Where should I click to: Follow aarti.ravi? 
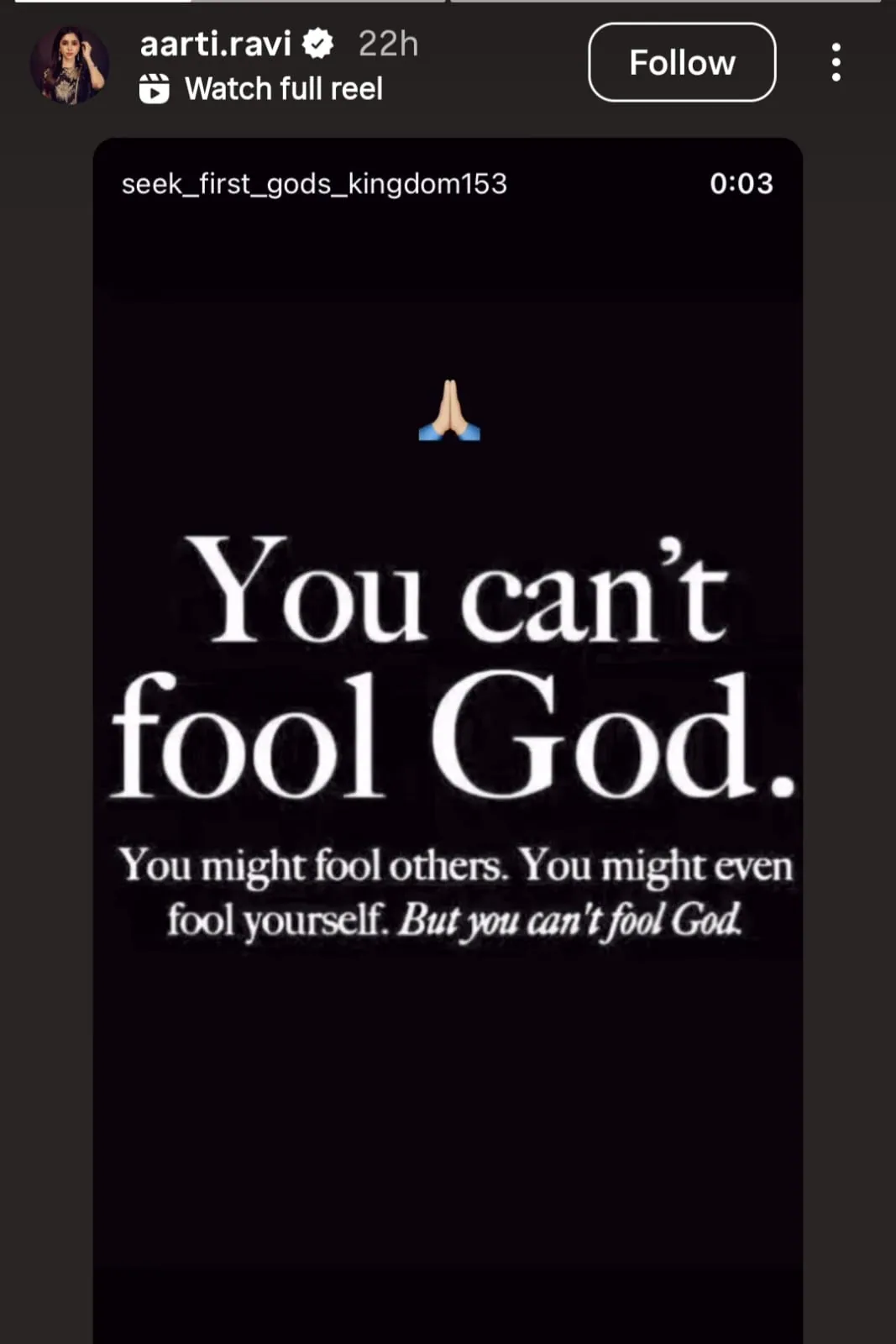tap(681, 63)
